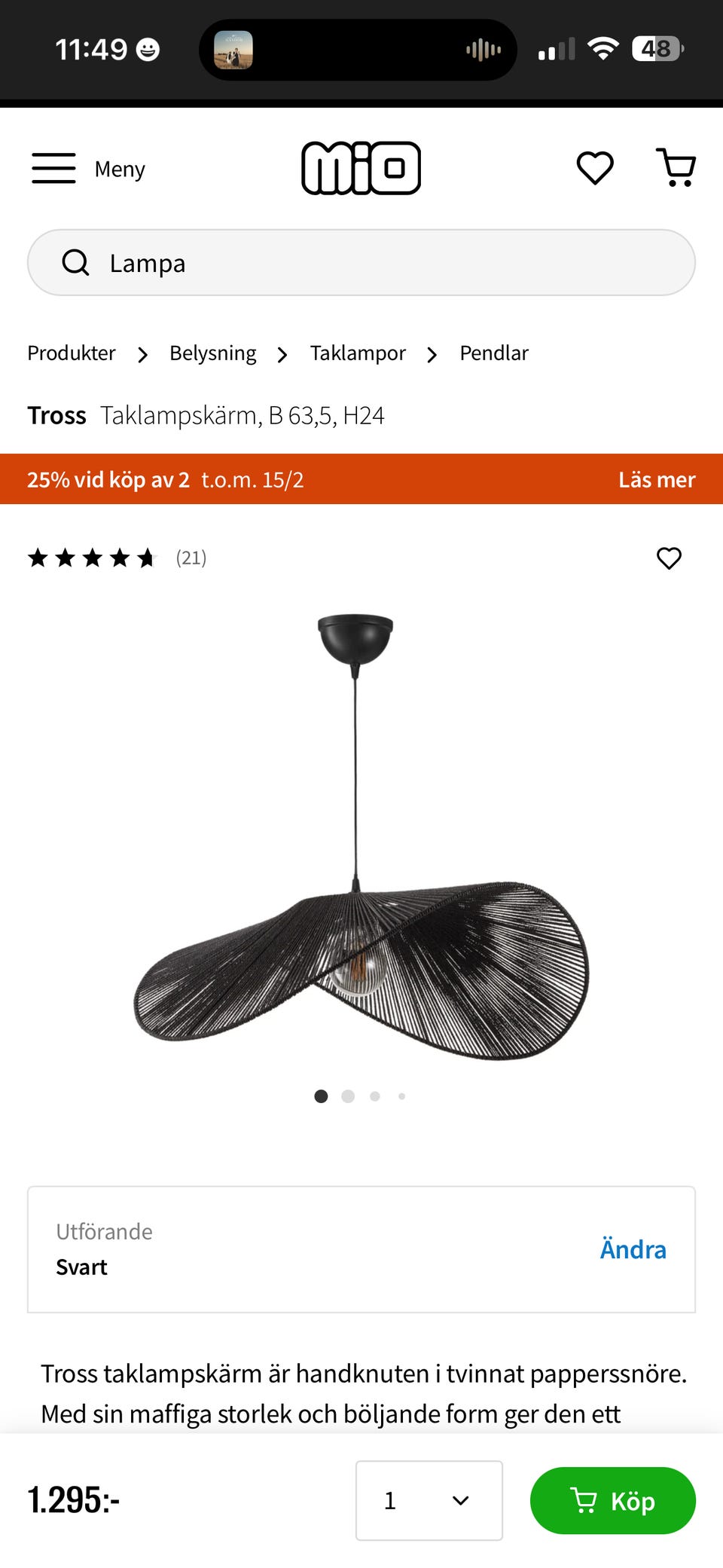
Task: Tap Ändra to change the Utförande
Action: pyautogui.click(x=633, y=1249)
